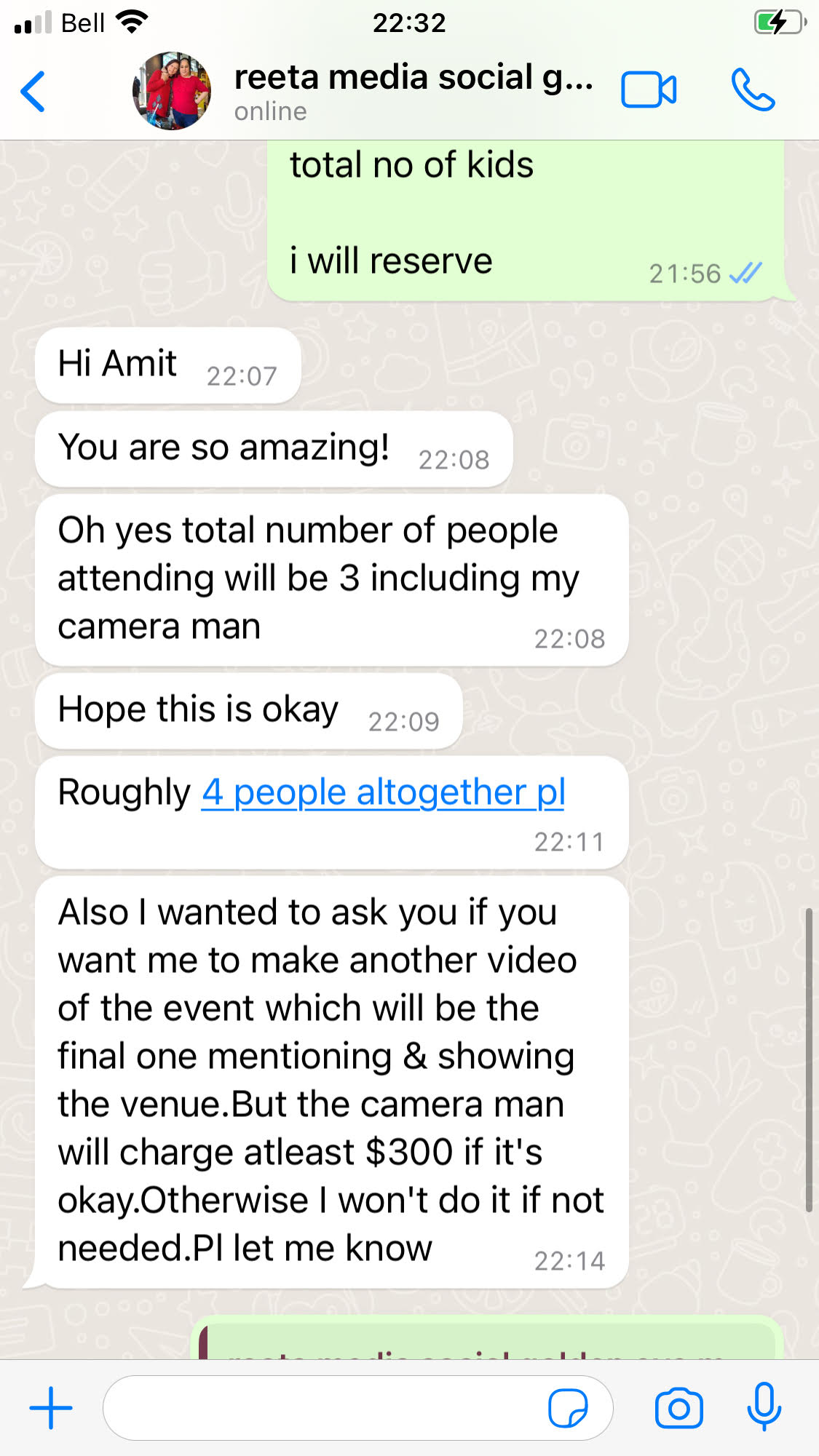The image size is (819, 1456).
Task: Tap the "4 people altogether pl" link
Action: pos(383,792)
